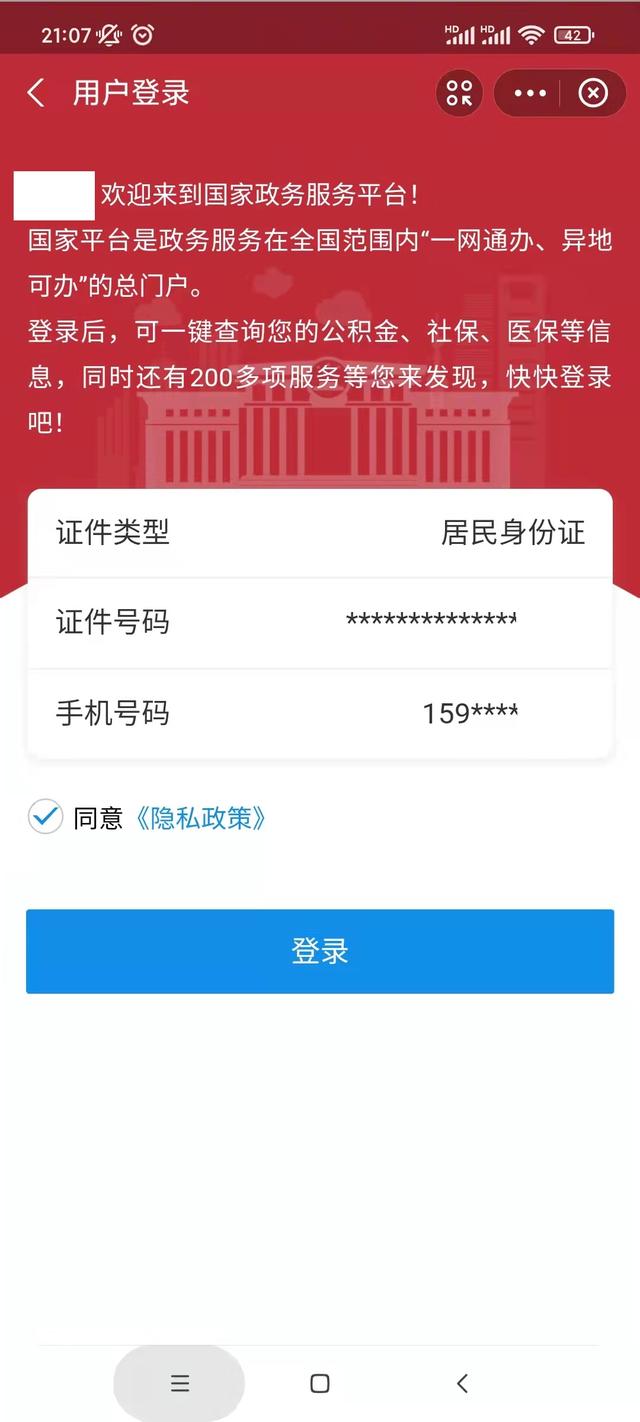This screenshot has height=1422, width=640.
Task: Go to the system home screen
Action: tap(320, 1383)
